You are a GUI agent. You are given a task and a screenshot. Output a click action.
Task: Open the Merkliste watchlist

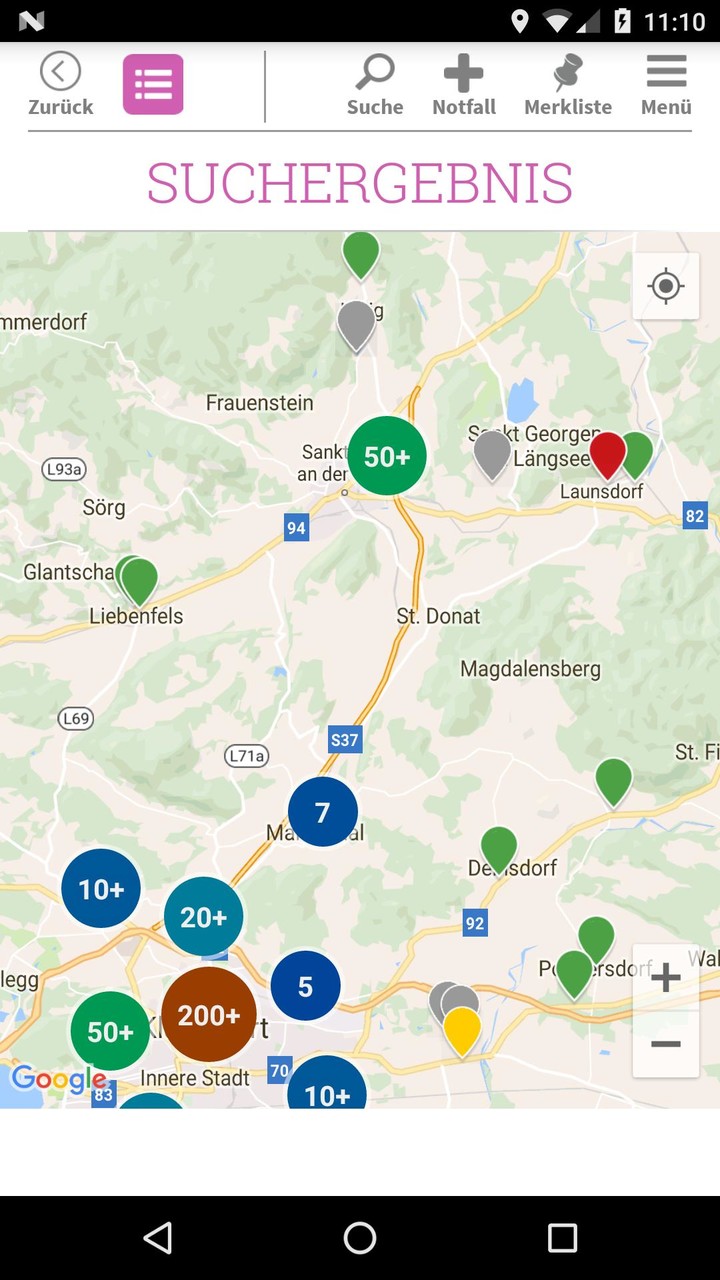(568, 85)
